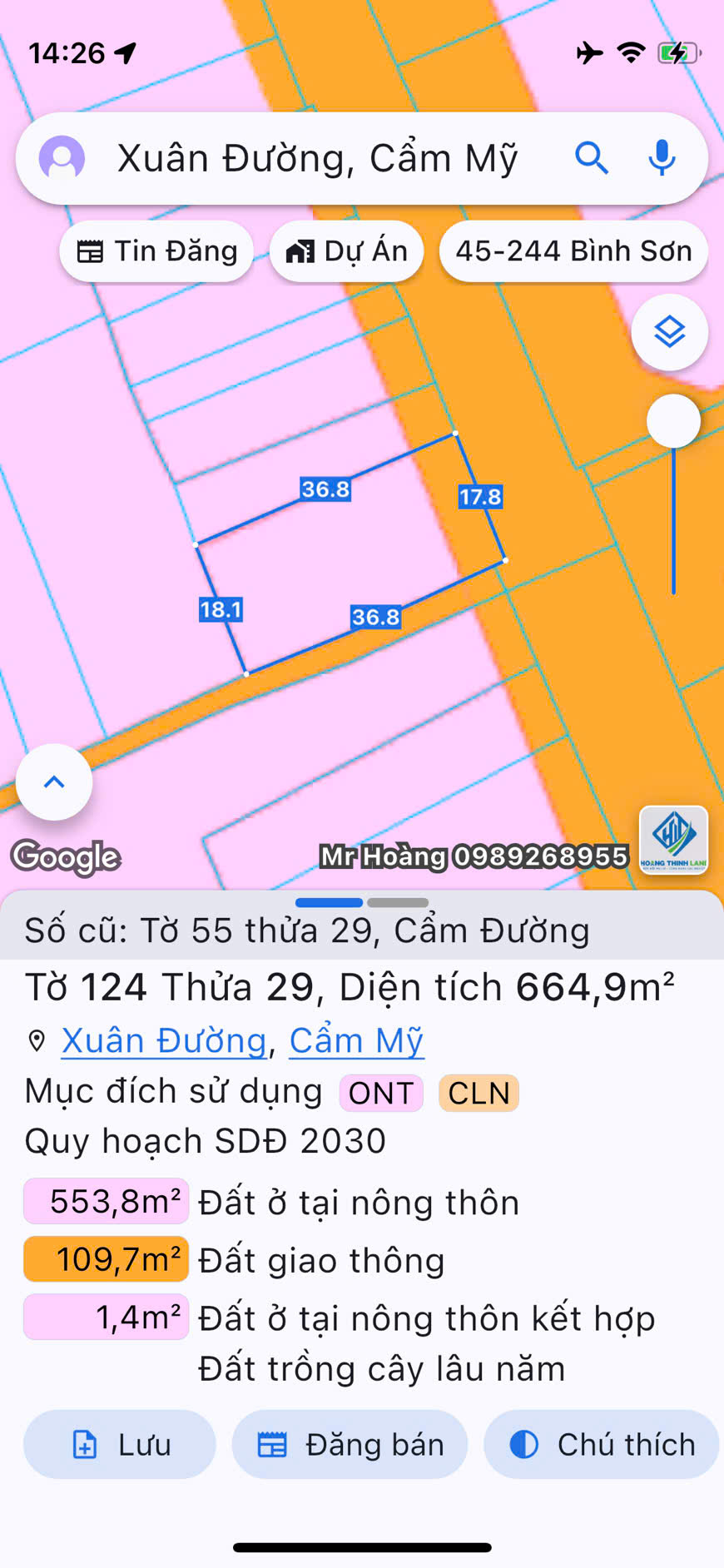This screenshot has height=1568, width=724.
Task: Open the profile avatar icon
Action: (x=62, y=158)
